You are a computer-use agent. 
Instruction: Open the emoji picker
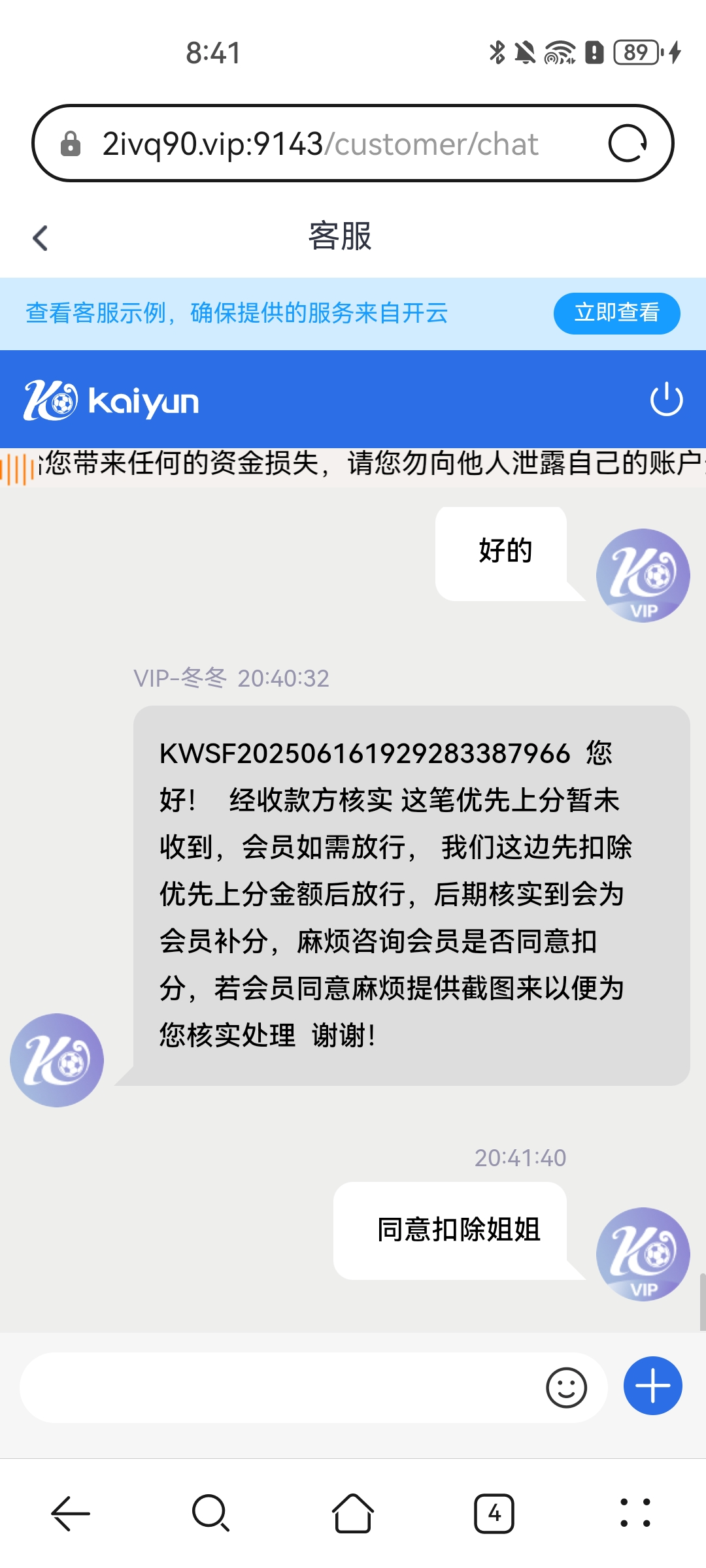pos(566,1388)
